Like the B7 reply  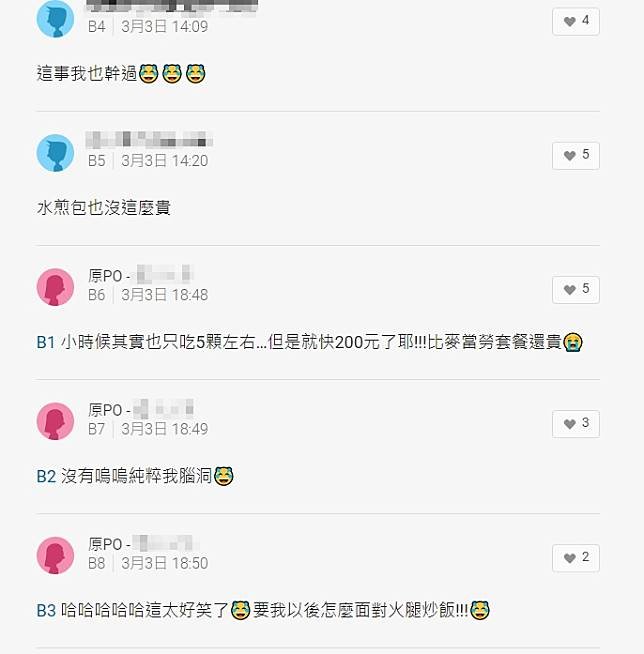[x=575, y=423]
